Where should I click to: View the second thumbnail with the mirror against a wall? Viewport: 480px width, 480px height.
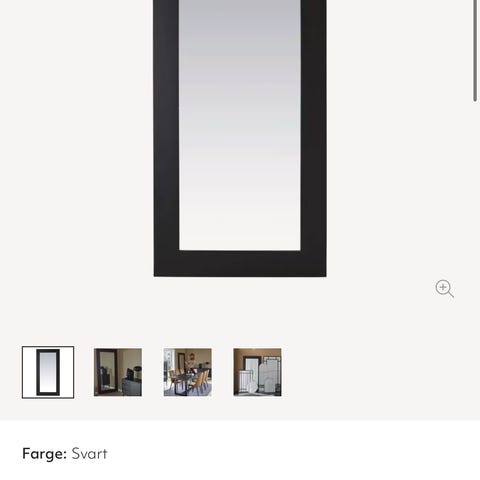pos(118,372)
